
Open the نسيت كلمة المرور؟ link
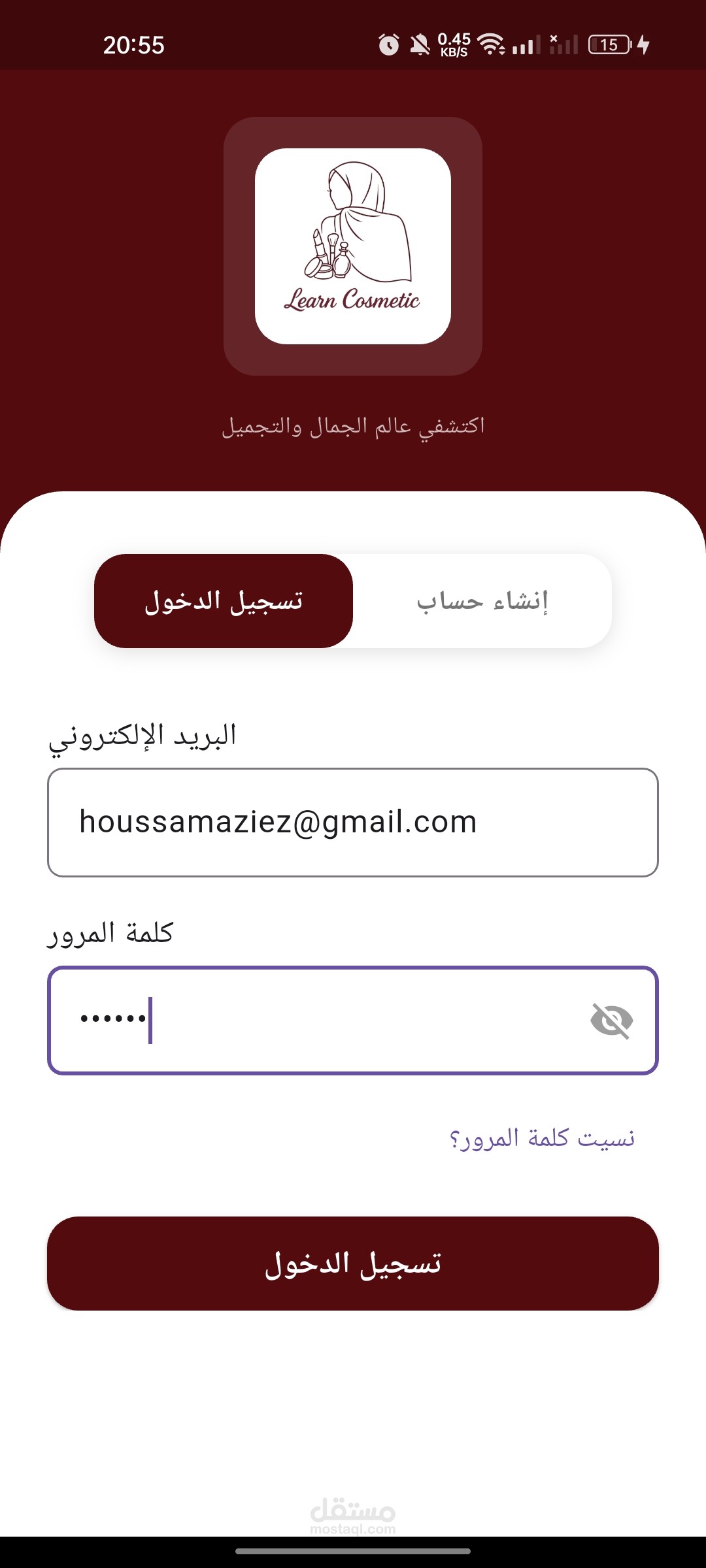pyautogui.click(x=542, y=1138)
